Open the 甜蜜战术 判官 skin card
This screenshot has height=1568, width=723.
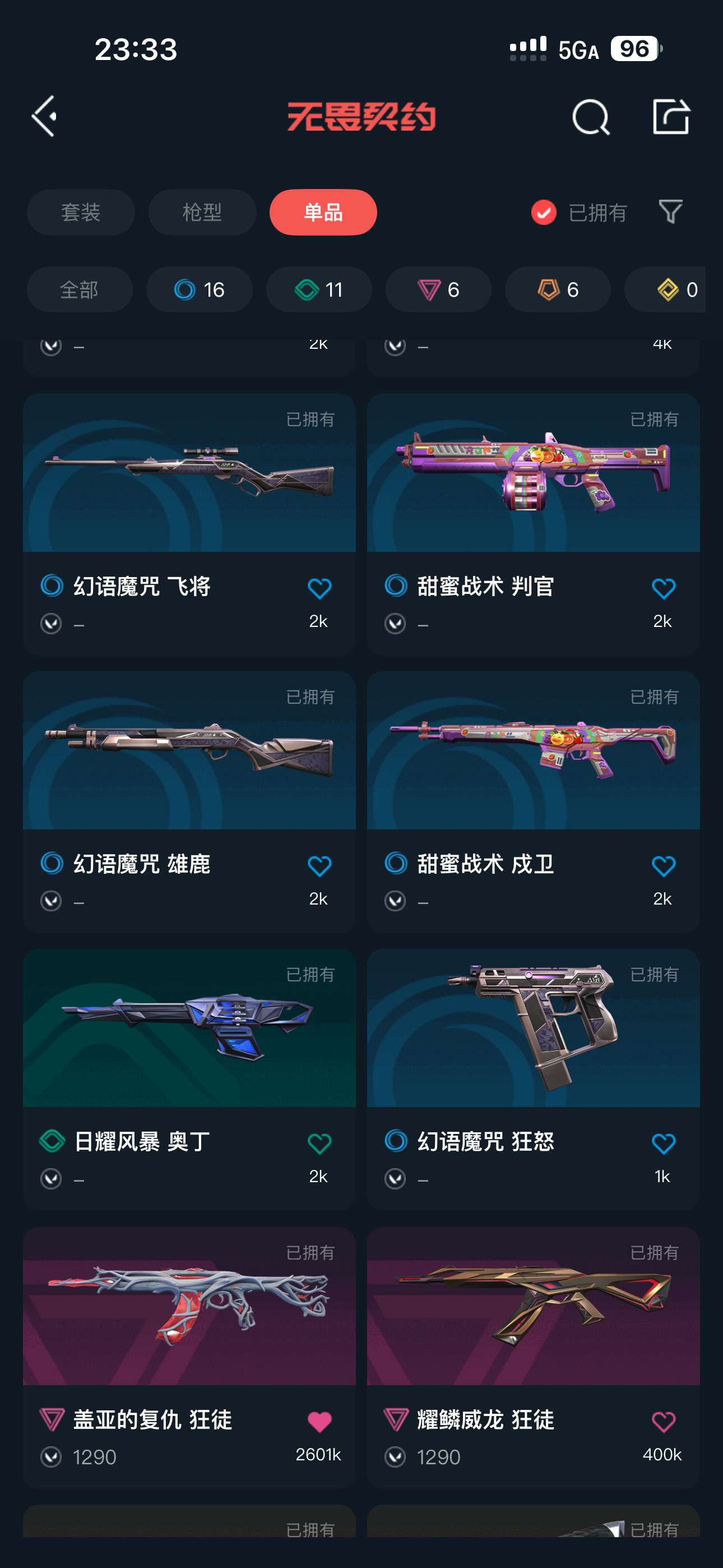tap(533, 524)
